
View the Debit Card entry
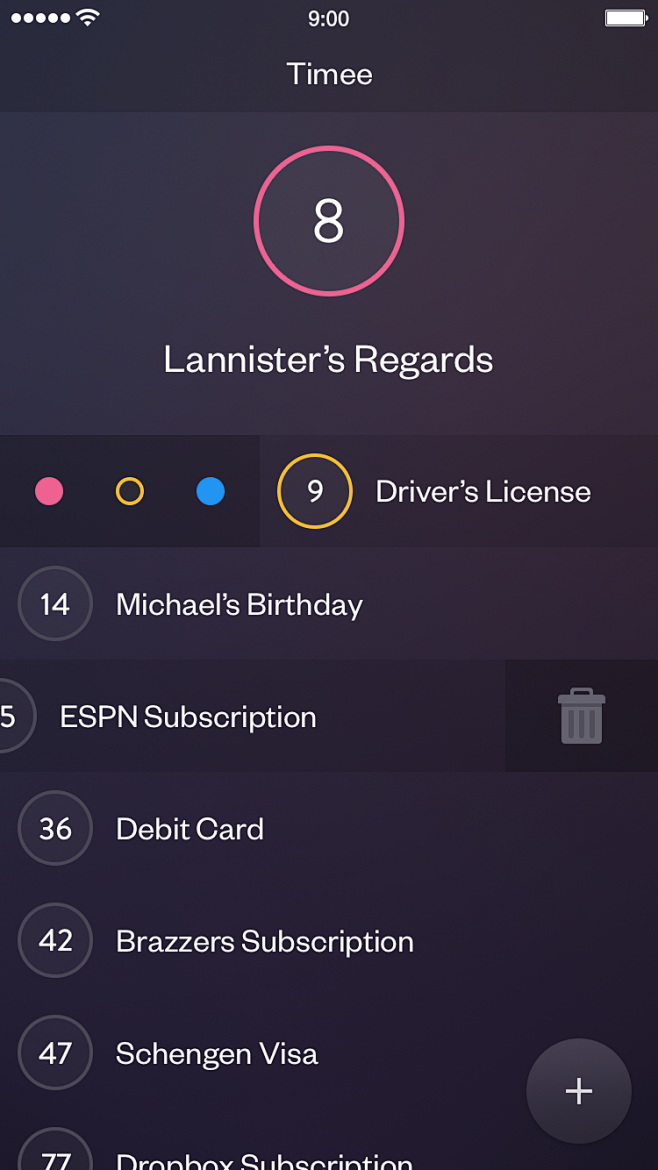coord(190,829)
